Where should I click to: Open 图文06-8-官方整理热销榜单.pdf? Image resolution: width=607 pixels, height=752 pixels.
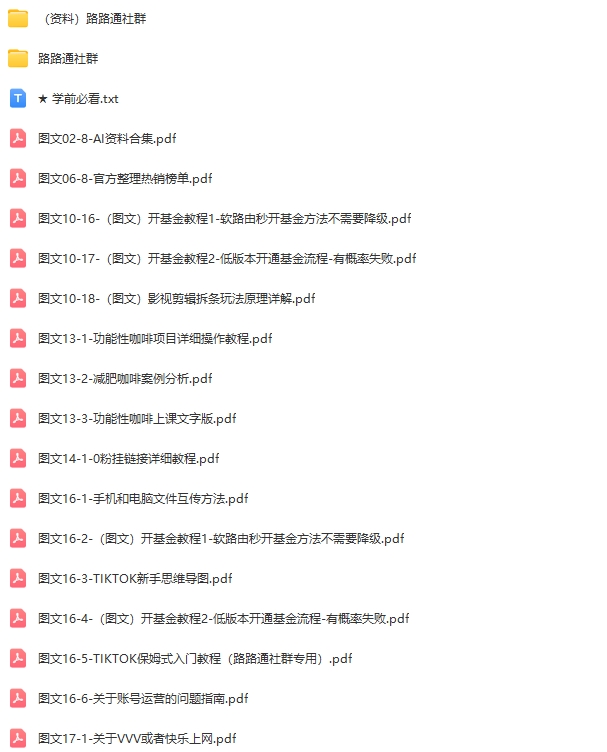coord(125,179)
